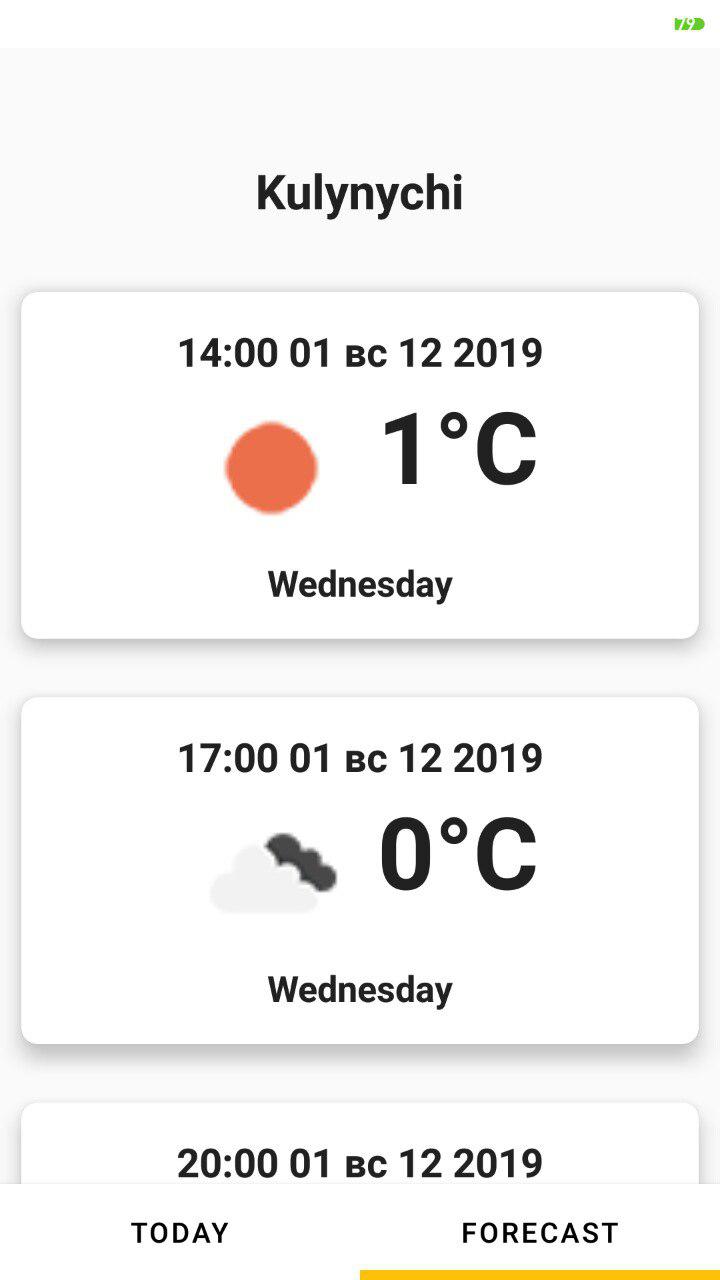720x1280 pixels.
Task: Switch to the Today tab
Action: (x=180, y=1232)
